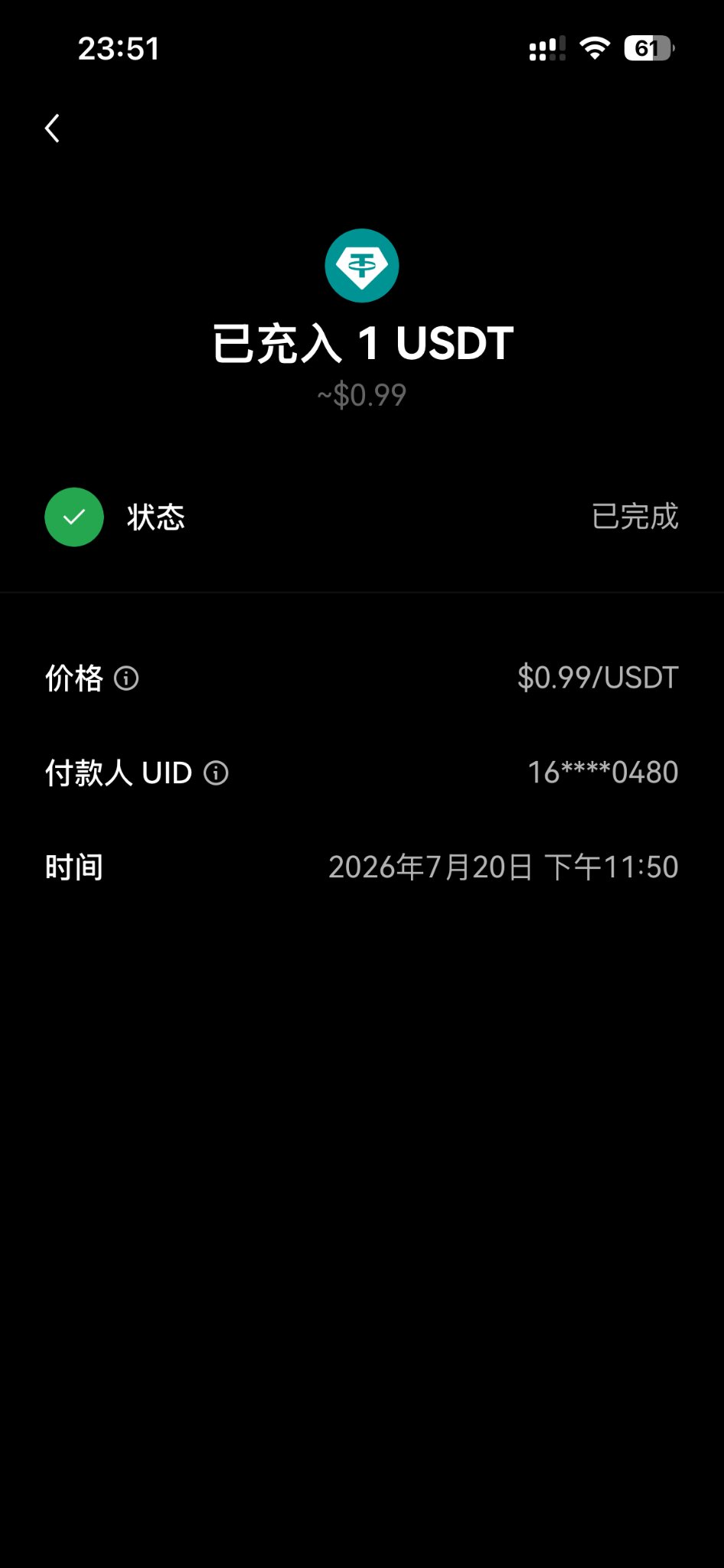
Task: Open the info icon beside 付款人 UID
Action: [x=216, y=773]
